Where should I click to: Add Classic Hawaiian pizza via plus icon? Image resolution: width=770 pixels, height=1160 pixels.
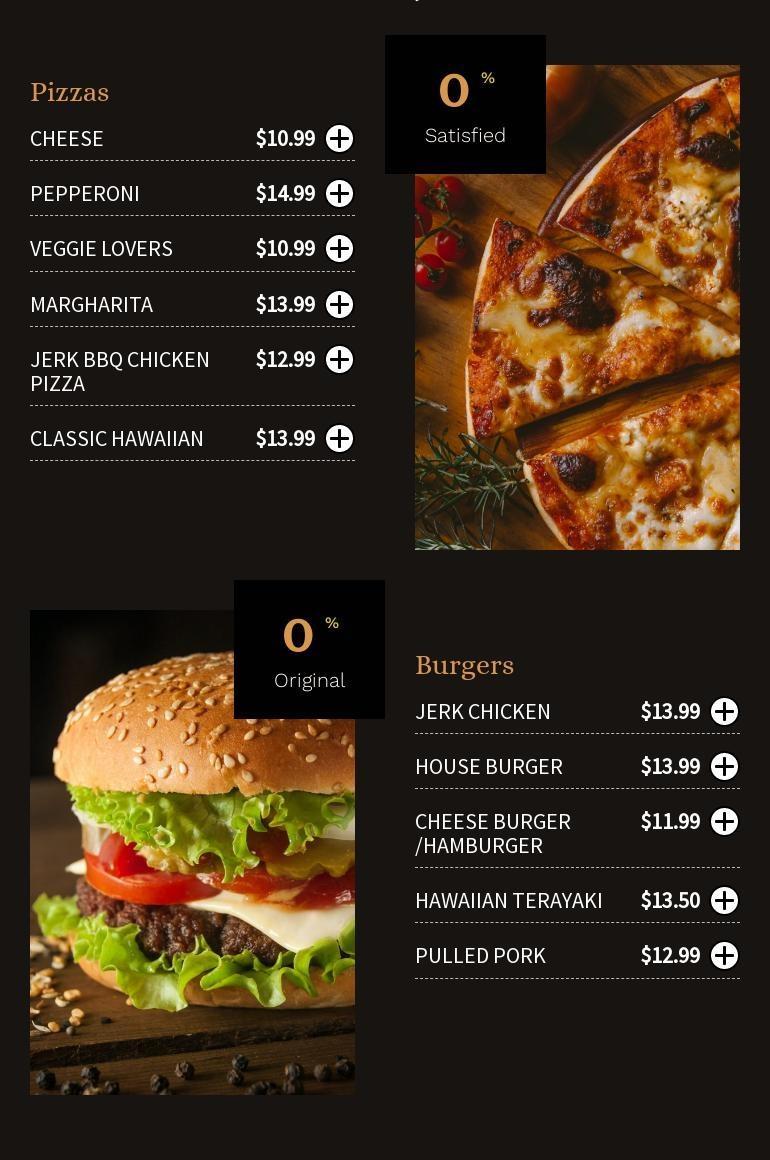tap(340, 438)
